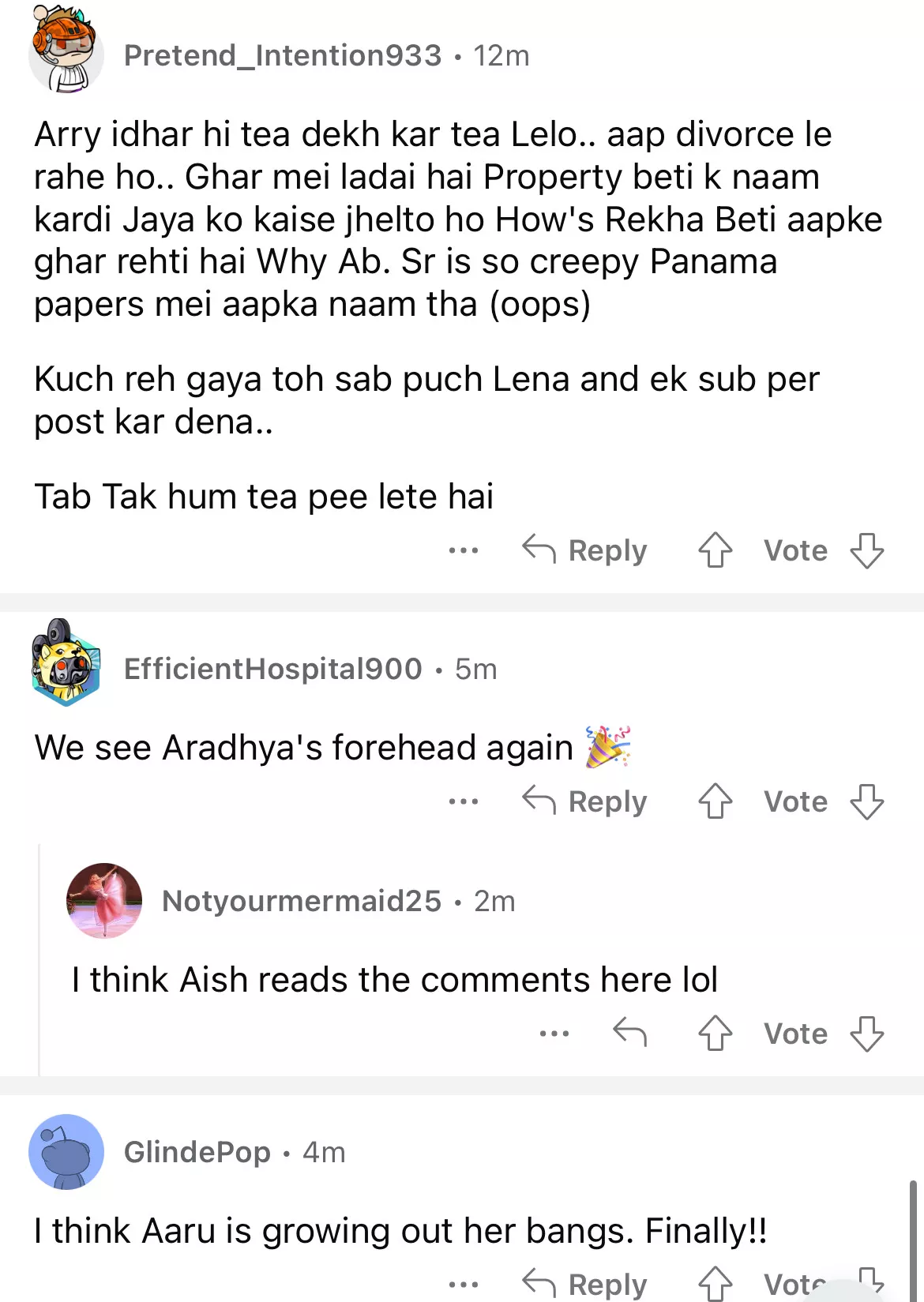Open more options on Notyourmermaid25's comment
This screenshot has width=924, height=1302.
(x=554, y=1033)
